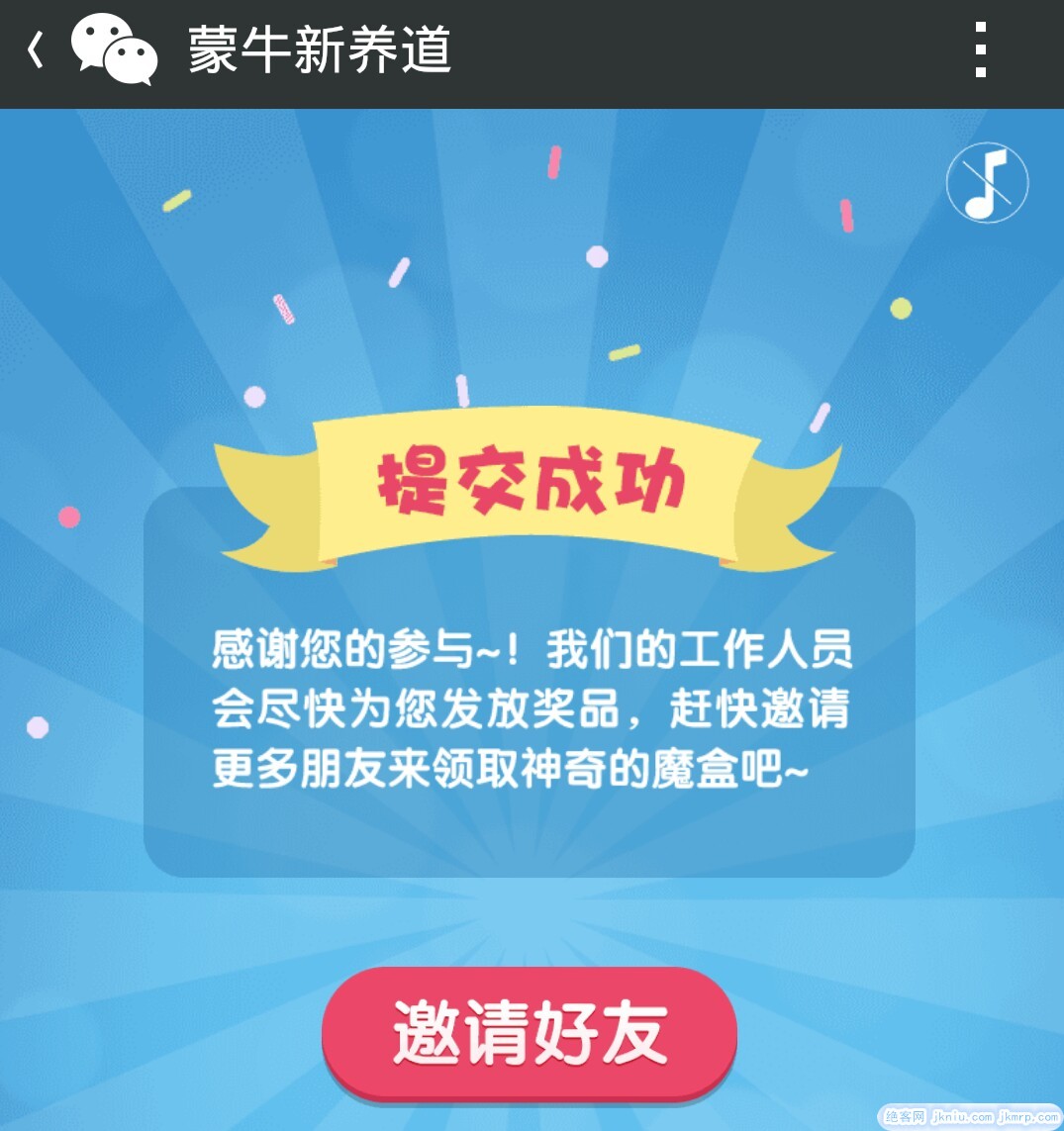Go back using the top-left arrow

[x=36, y=49]
